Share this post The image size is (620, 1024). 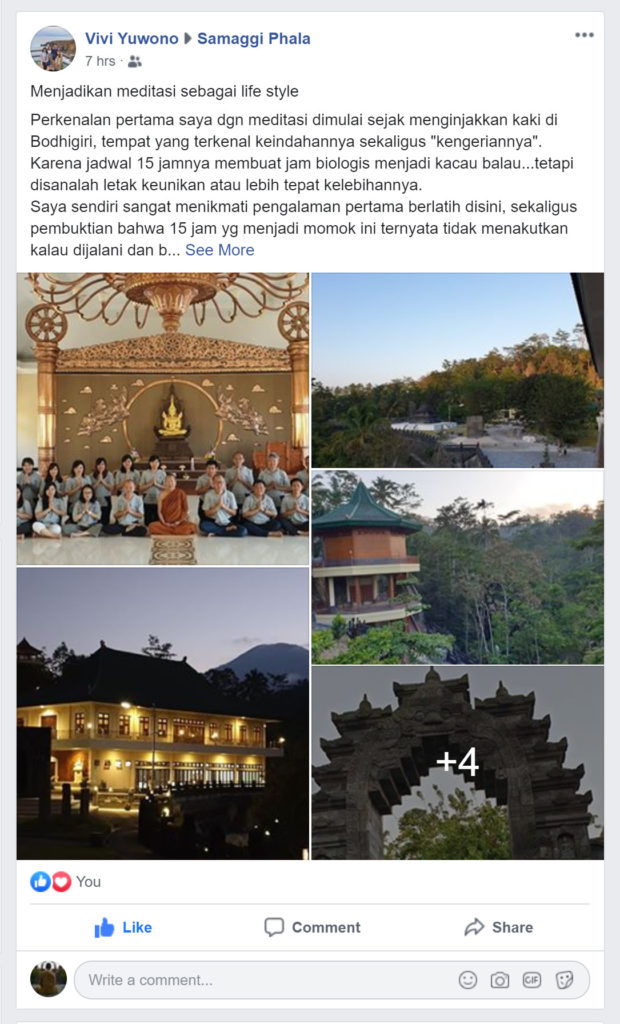tap(498, 927)
